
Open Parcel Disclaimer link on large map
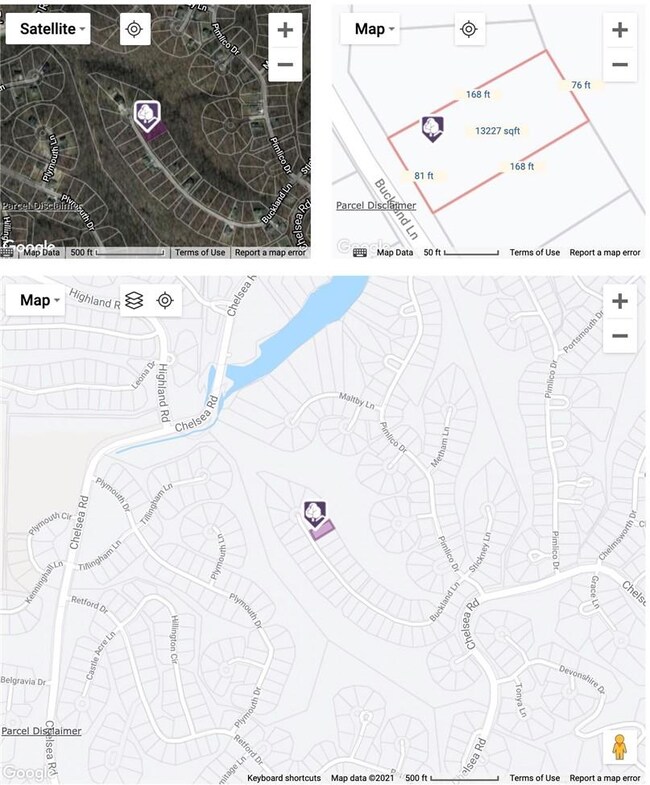pyautogui.click(x=41, y=731)
